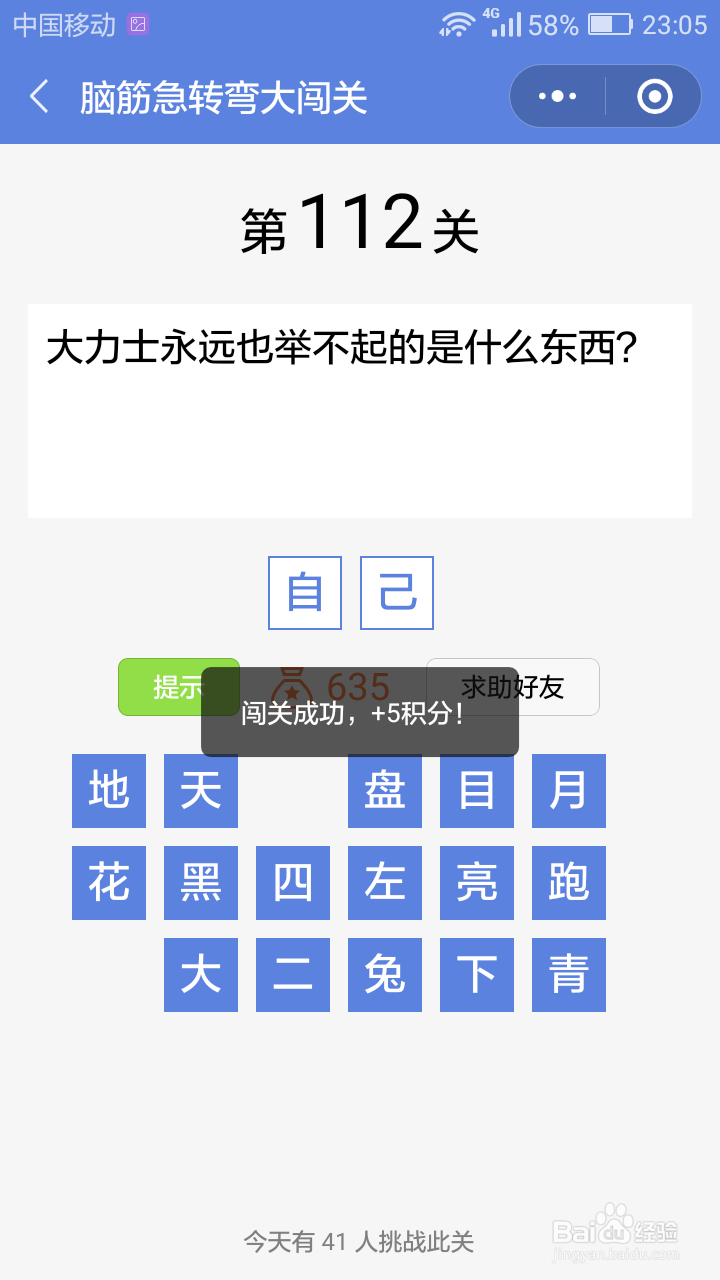Image resolution: width=720 pixels, height=1280 pixels.
Task: Tap the 青 tile at bottom right
Action: point(568,975)
